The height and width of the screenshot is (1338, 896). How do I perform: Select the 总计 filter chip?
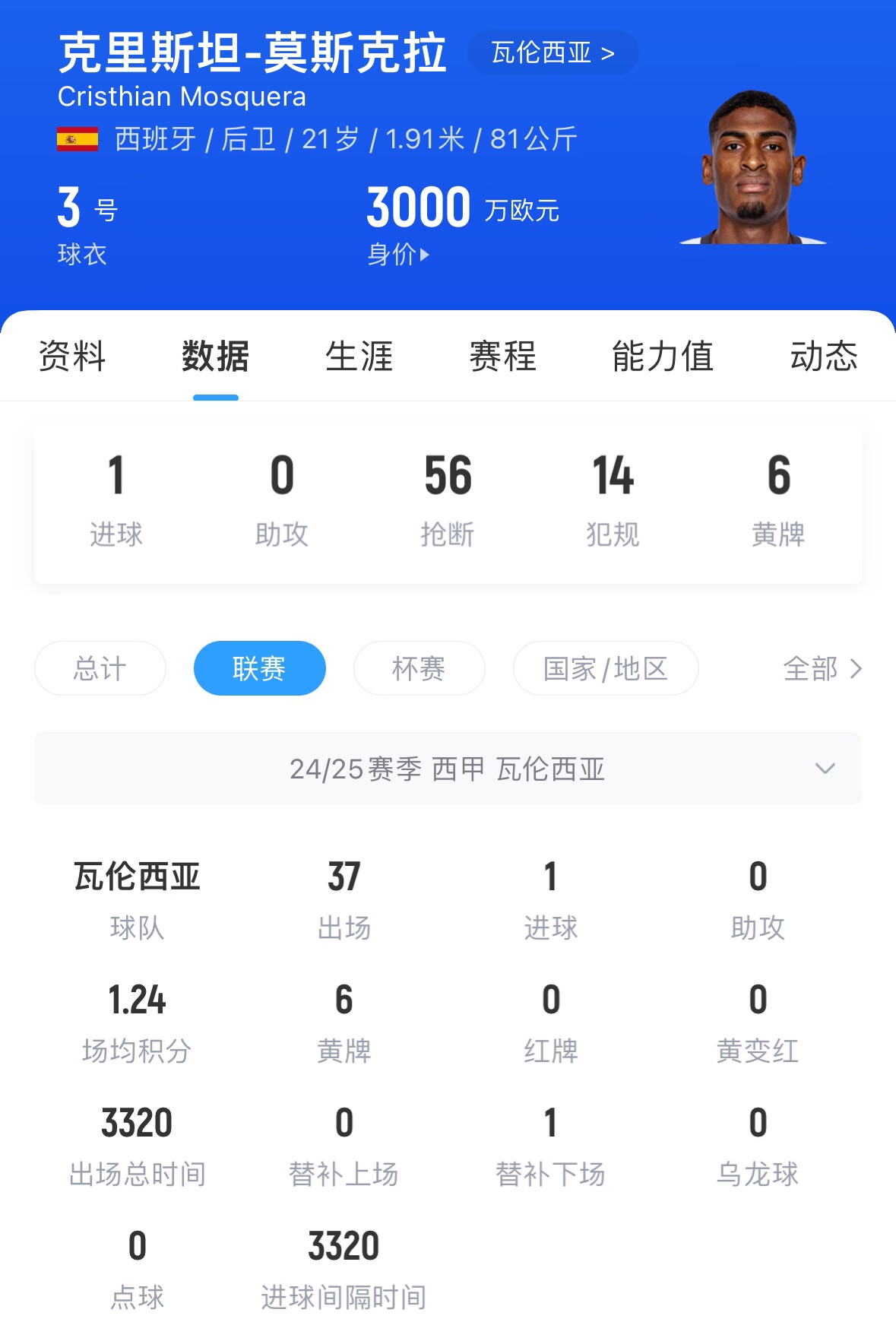100,668
